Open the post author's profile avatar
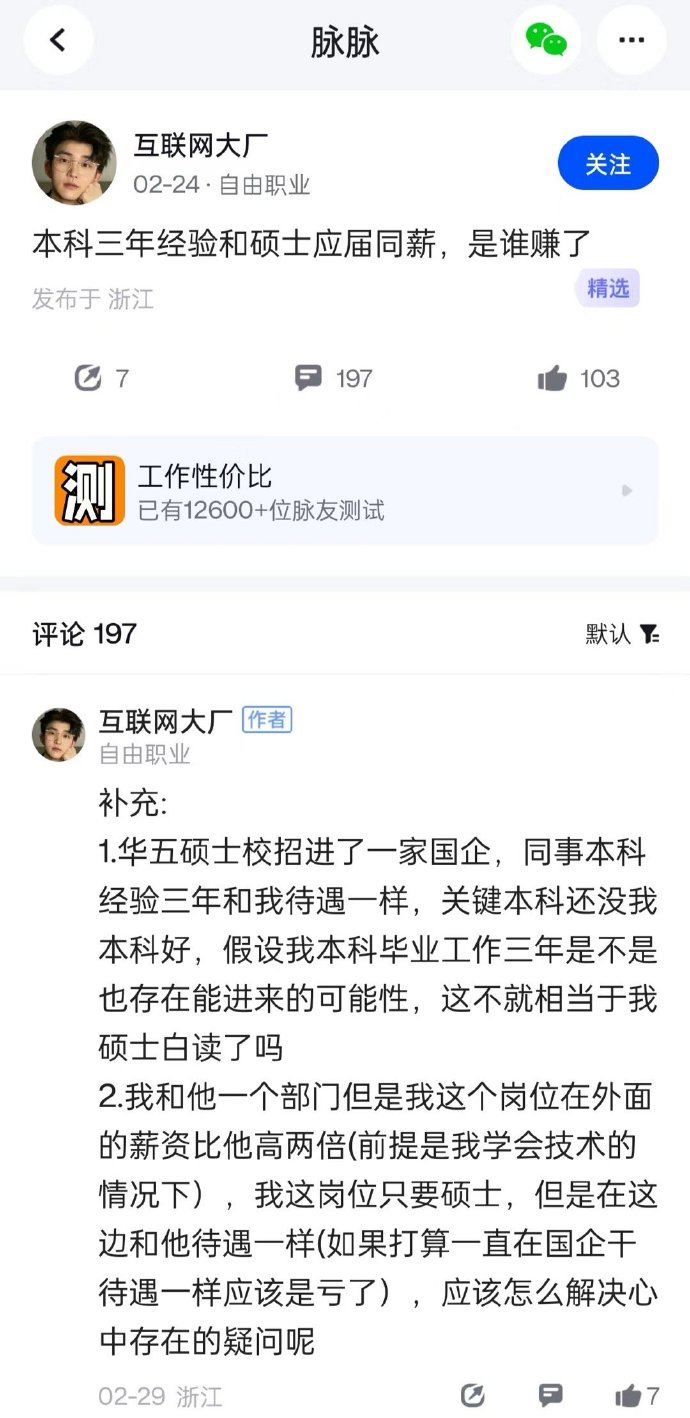 [74, 163]
